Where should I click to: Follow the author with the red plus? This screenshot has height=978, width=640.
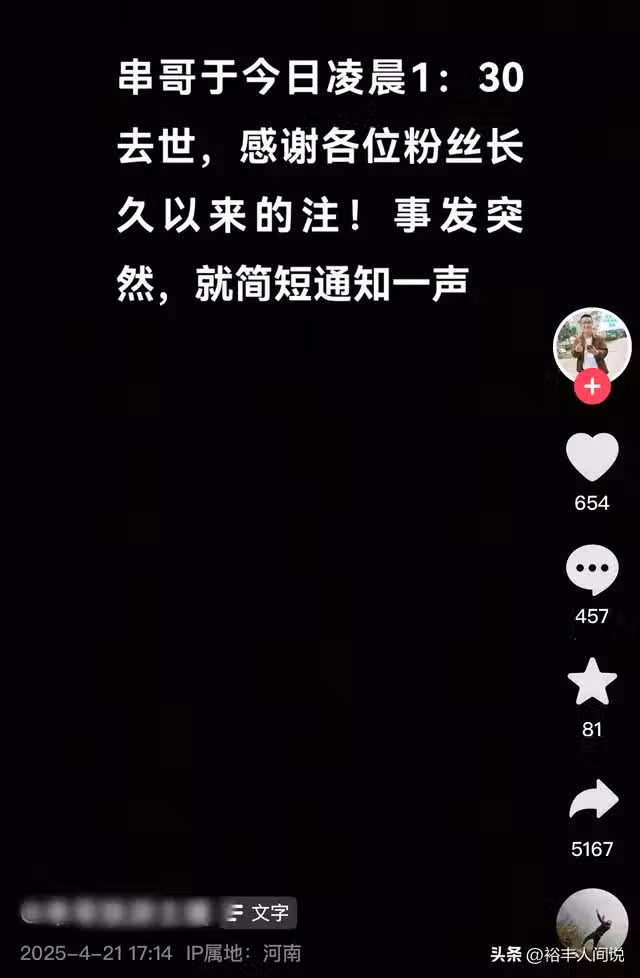(592, 386)
